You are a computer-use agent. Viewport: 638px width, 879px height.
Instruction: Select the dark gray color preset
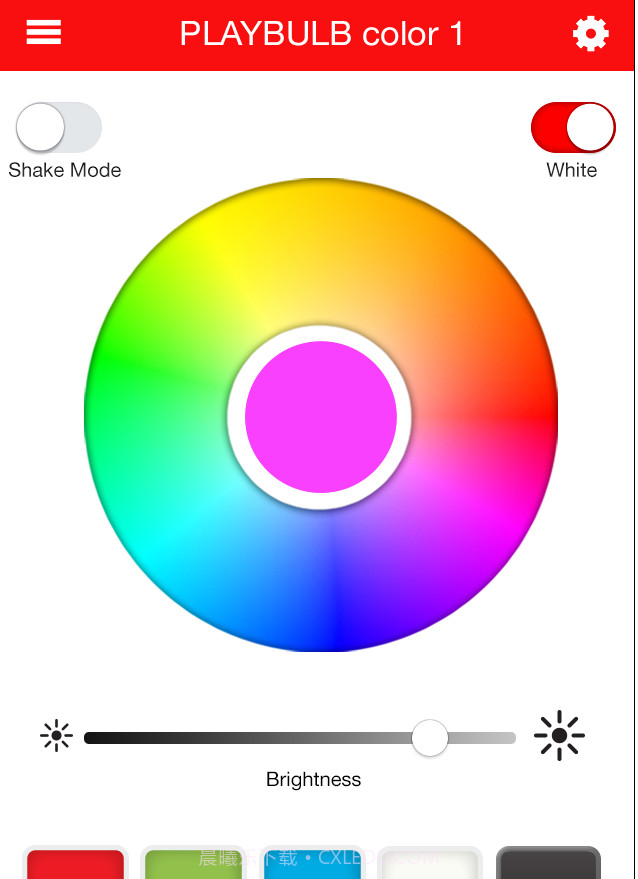(x=548, y=864)
